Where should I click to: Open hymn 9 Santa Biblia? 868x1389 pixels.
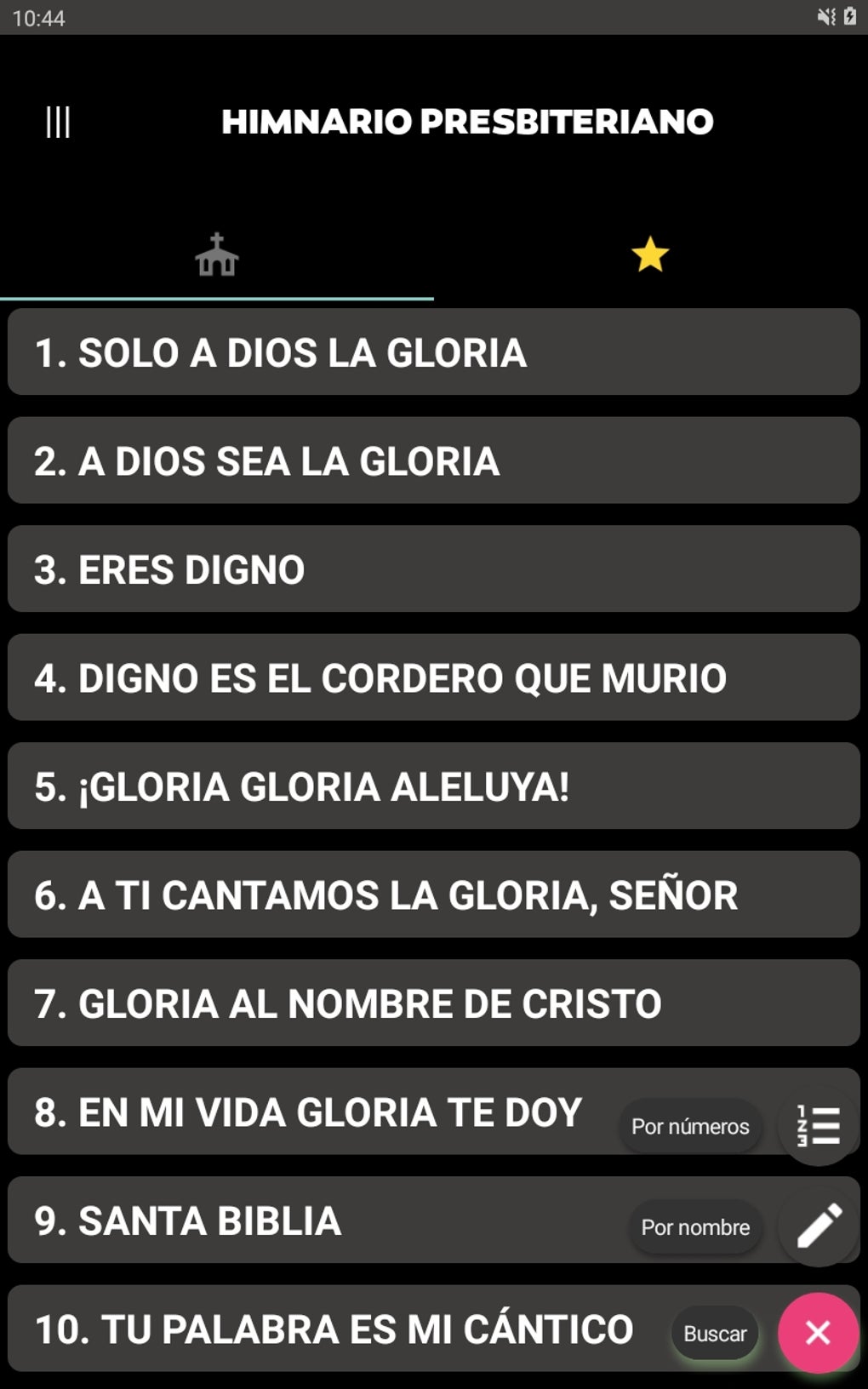pyautogui.click(x=308, y=1221)
